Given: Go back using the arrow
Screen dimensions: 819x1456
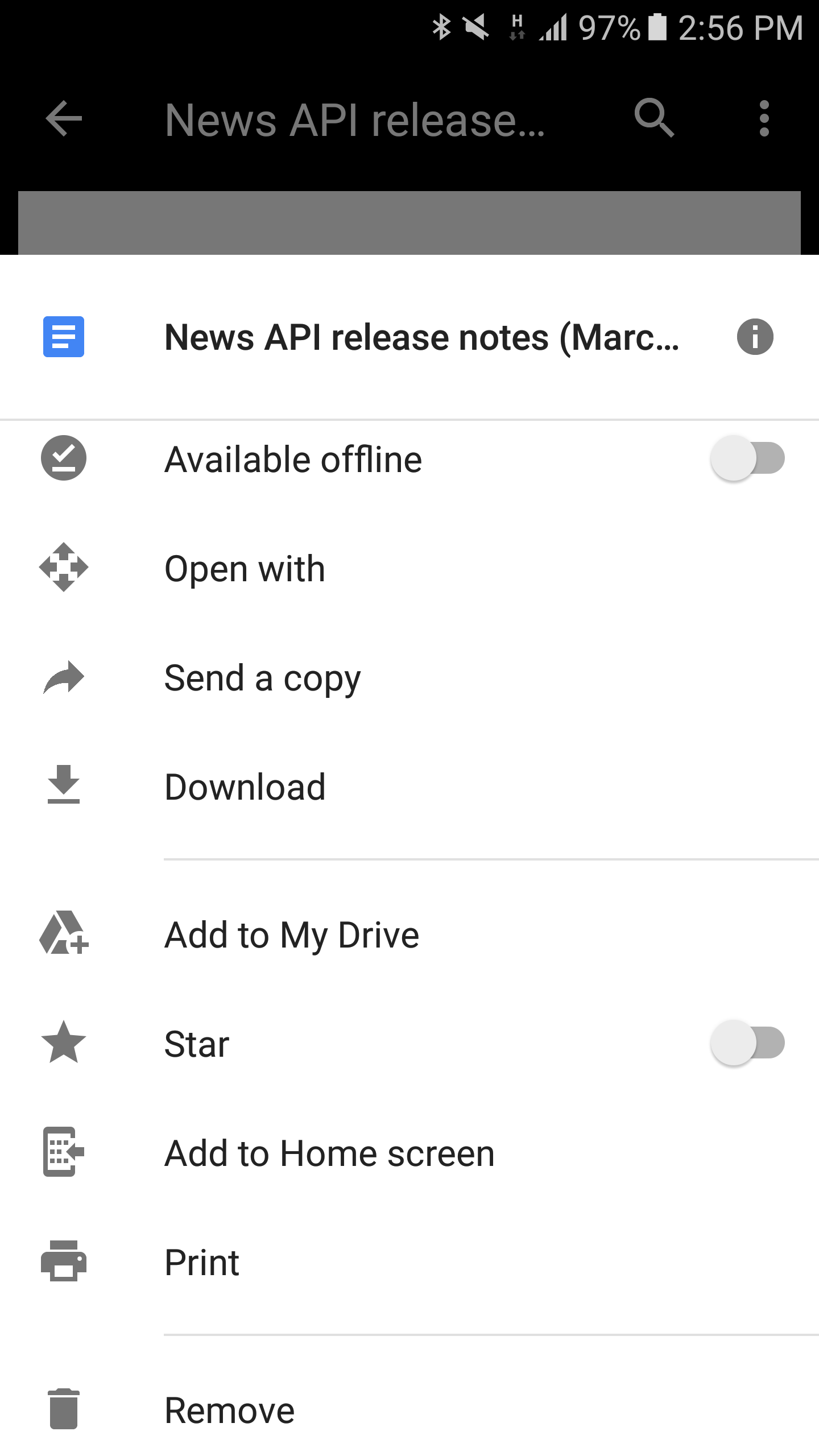Looking at the screenshot, I should (x=64, y=118).
